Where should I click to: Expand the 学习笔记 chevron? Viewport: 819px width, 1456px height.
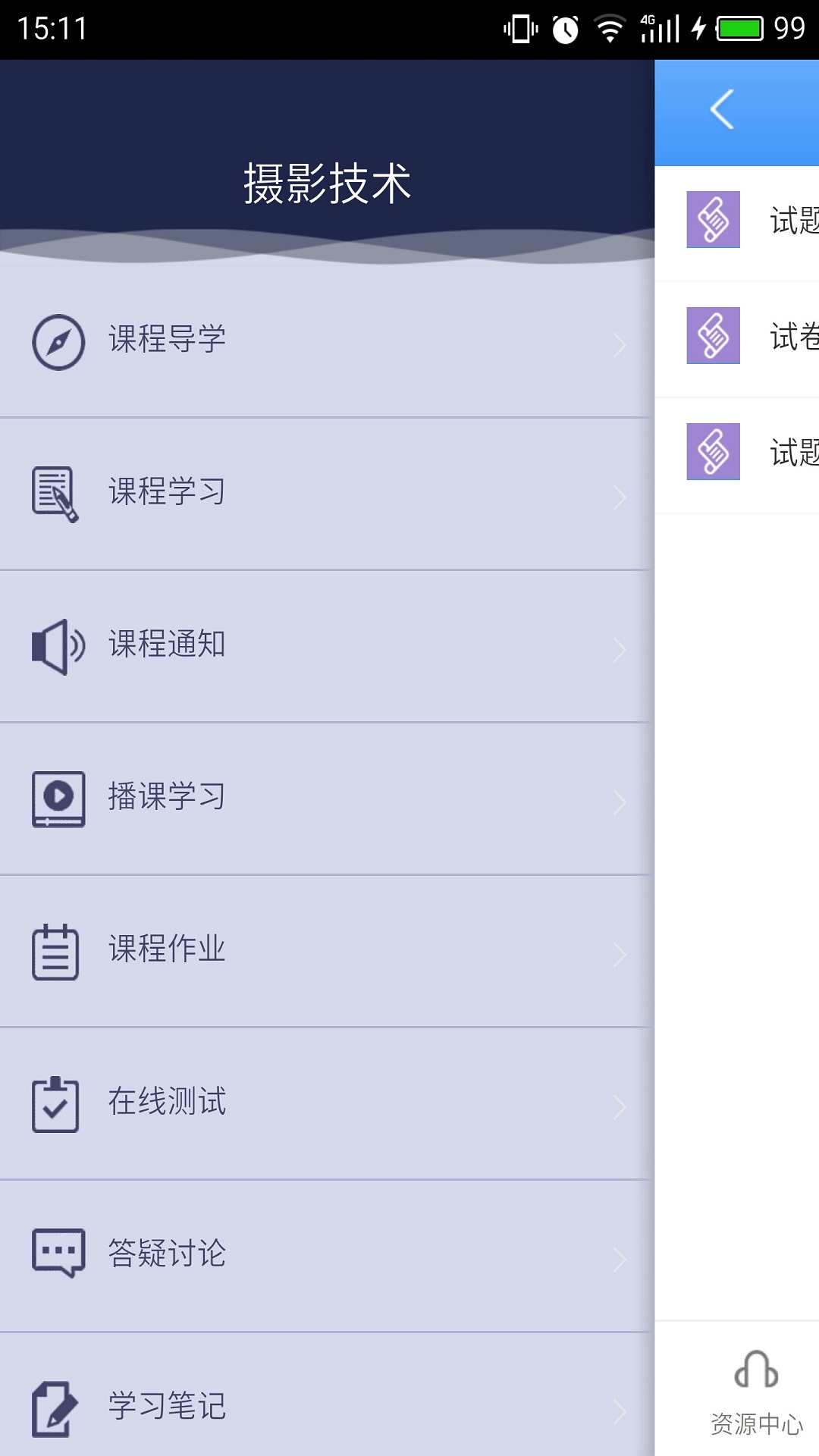click(620, 1412)
